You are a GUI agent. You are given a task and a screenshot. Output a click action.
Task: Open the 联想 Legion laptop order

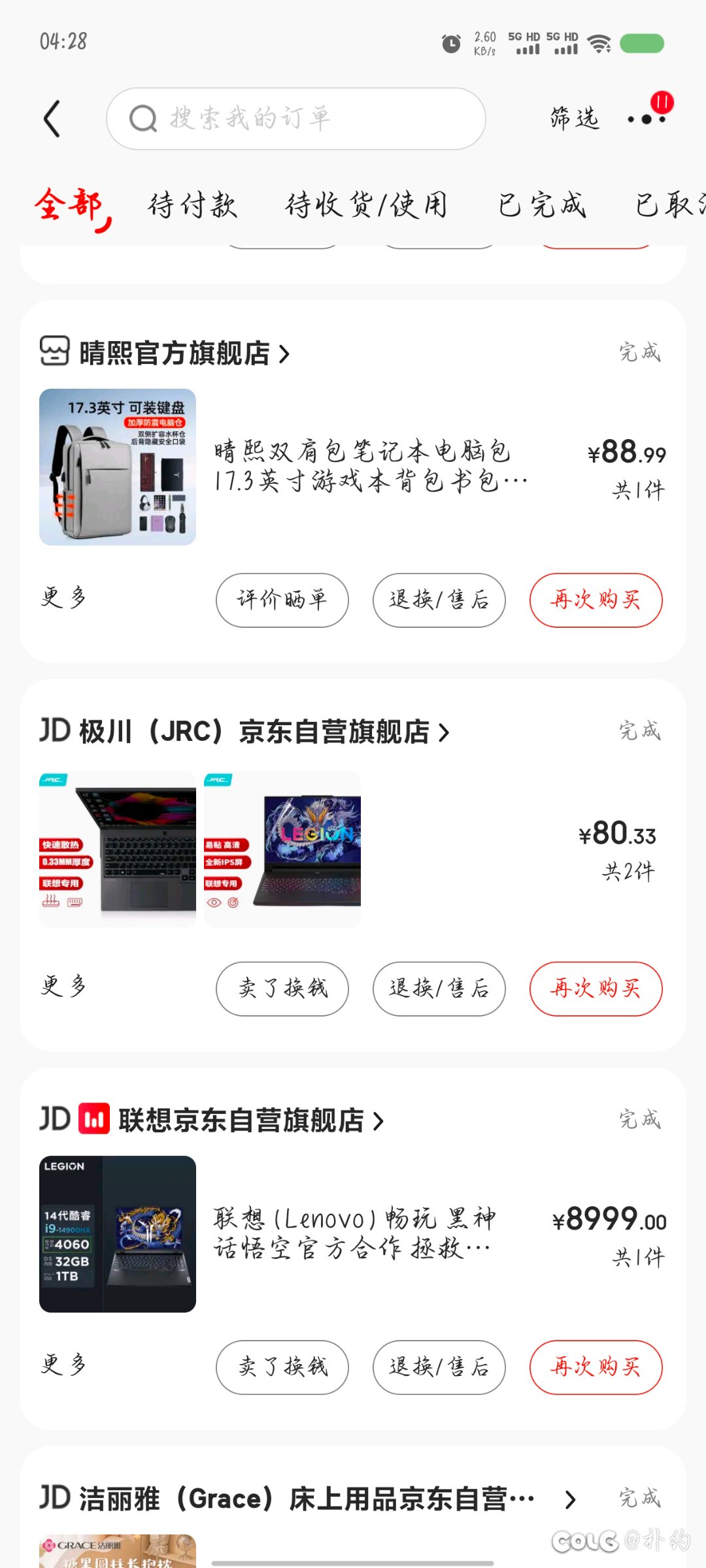tap(353, 1234)
